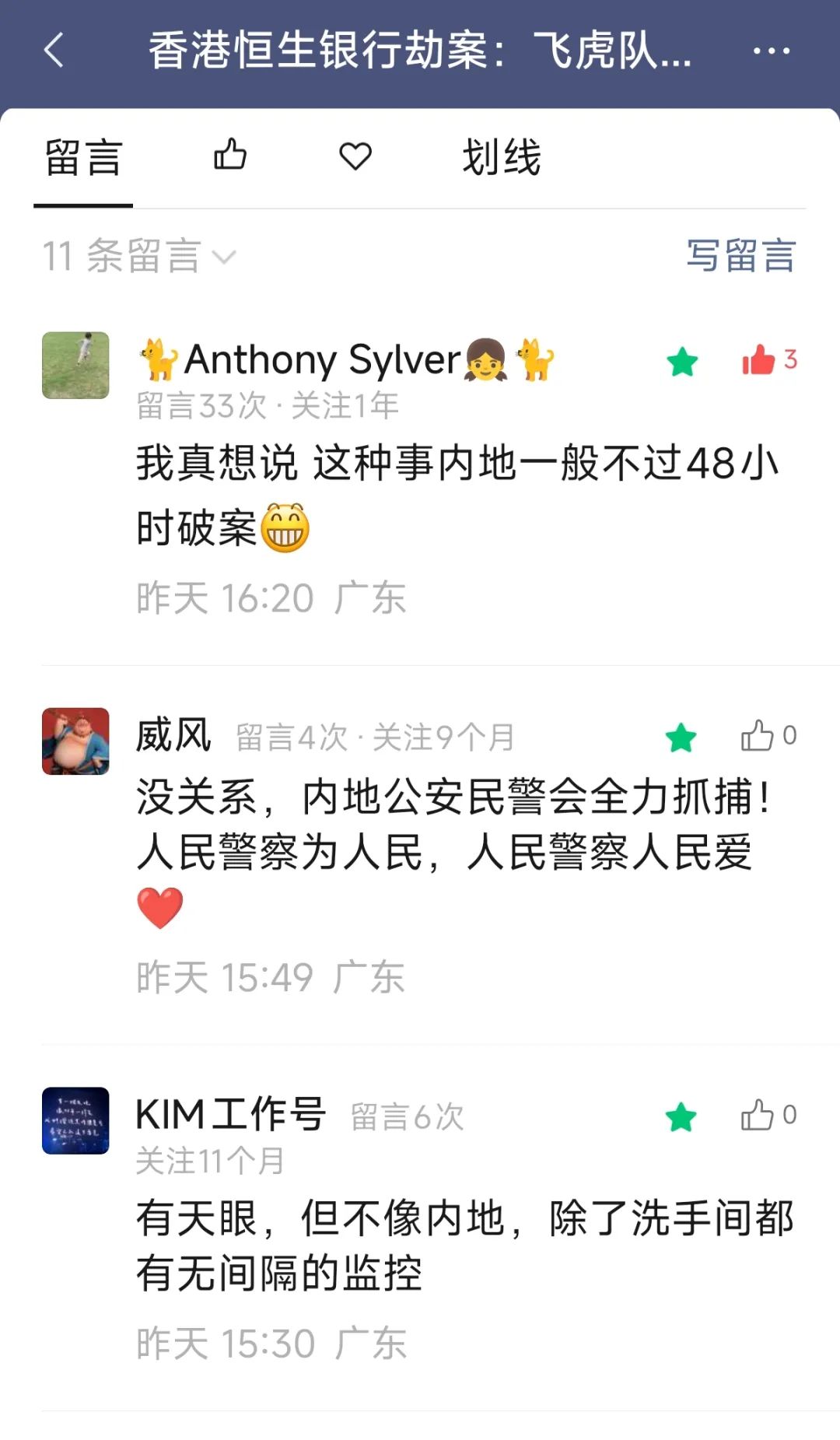Open the three-dot overflow menu
Screen dimensions: 840x1440
coord(771,51)
